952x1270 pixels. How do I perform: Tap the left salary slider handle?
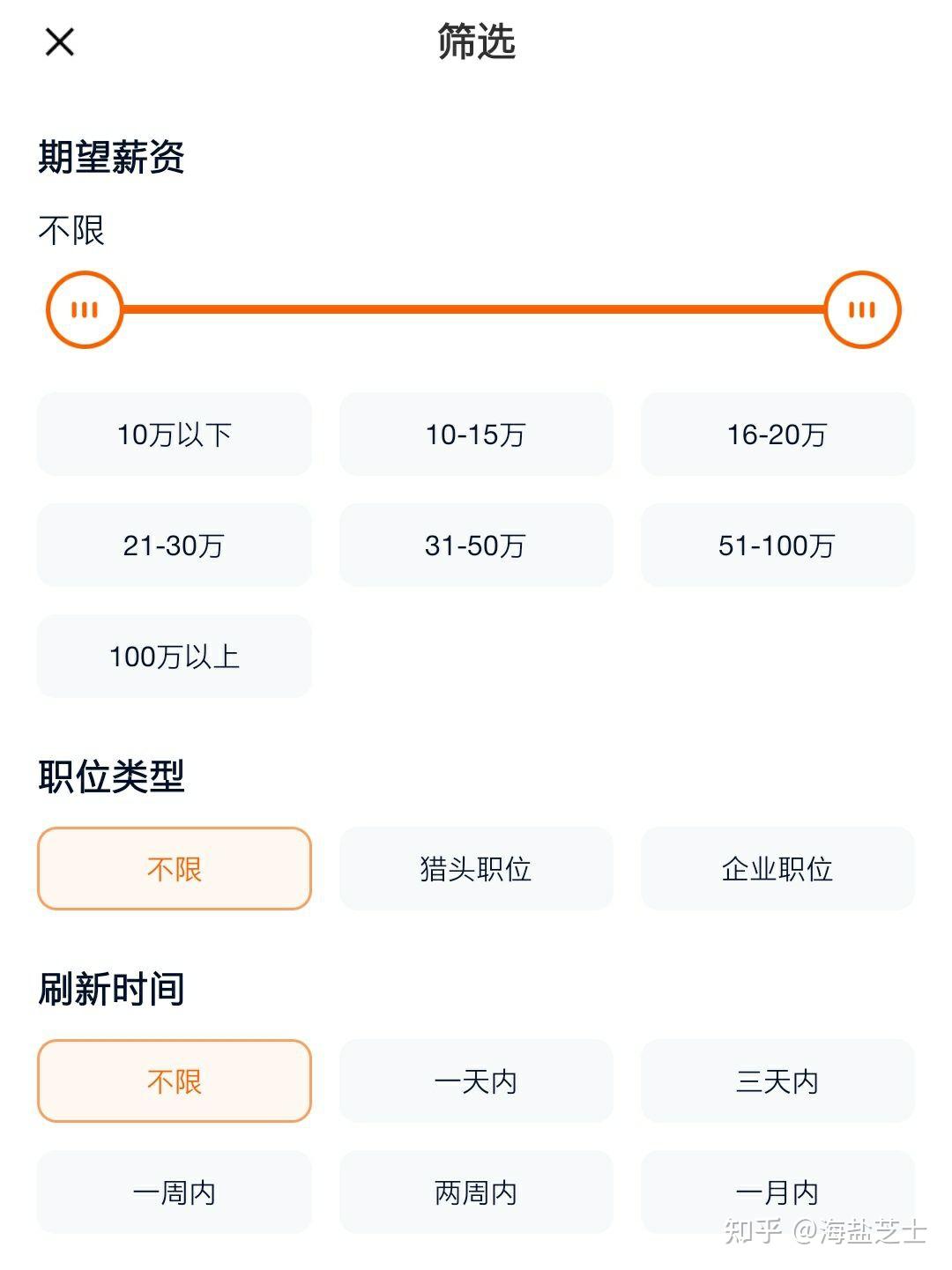click(85, 309)
